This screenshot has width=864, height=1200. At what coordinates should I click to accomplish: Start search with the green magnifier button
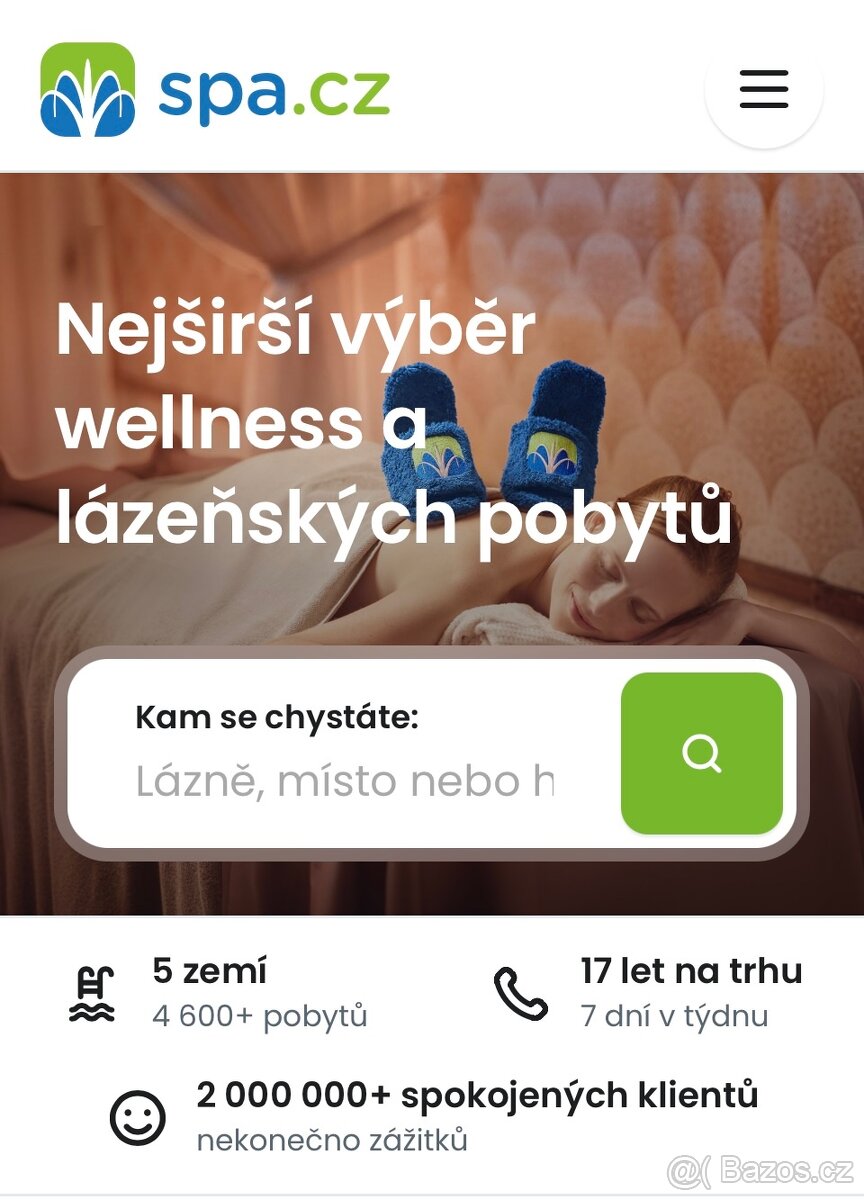(701, 753)
